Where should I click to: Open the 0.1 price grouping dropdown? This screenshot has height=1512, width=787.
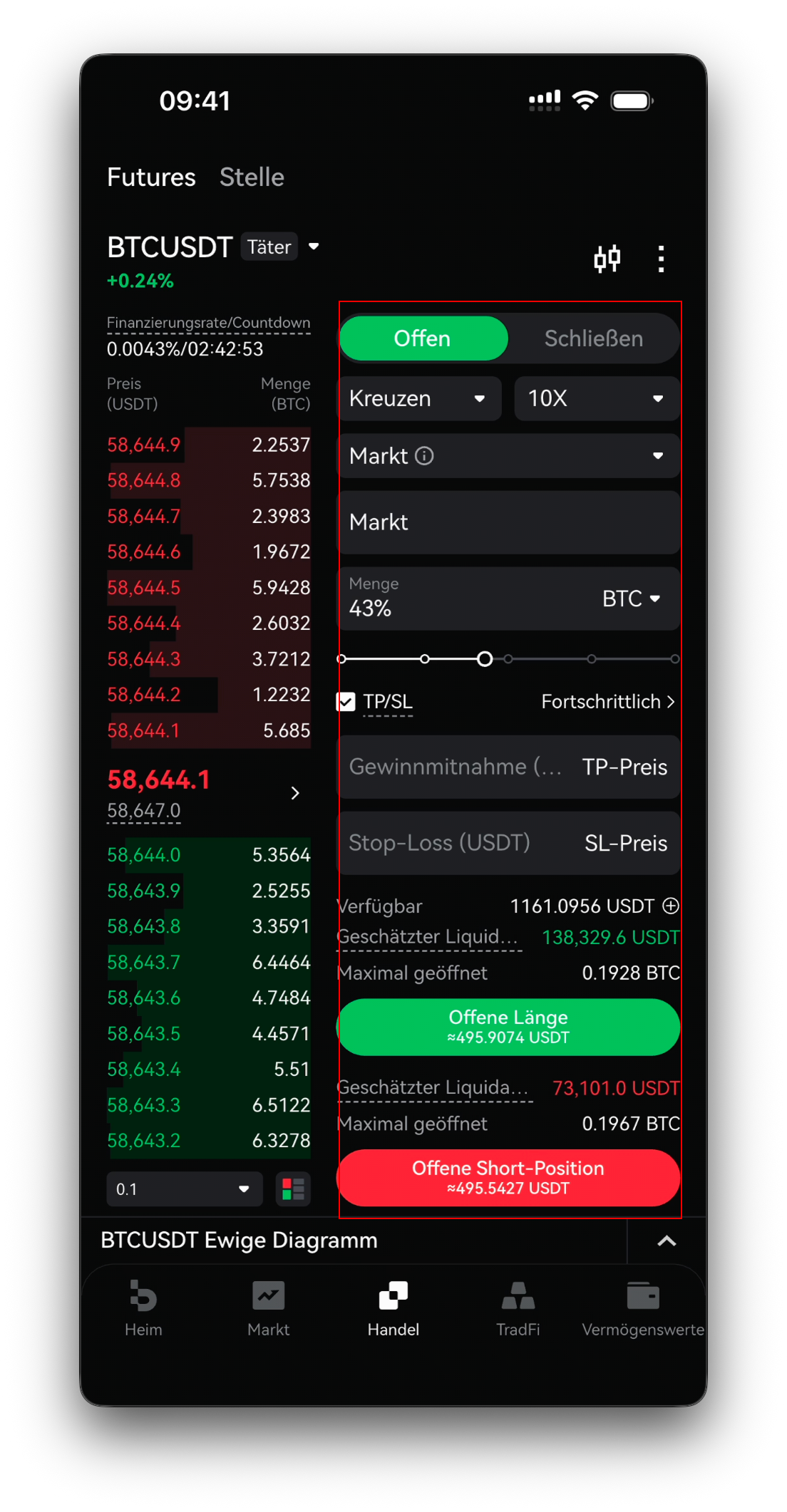pyautogui.click(x=185, y=1189)
